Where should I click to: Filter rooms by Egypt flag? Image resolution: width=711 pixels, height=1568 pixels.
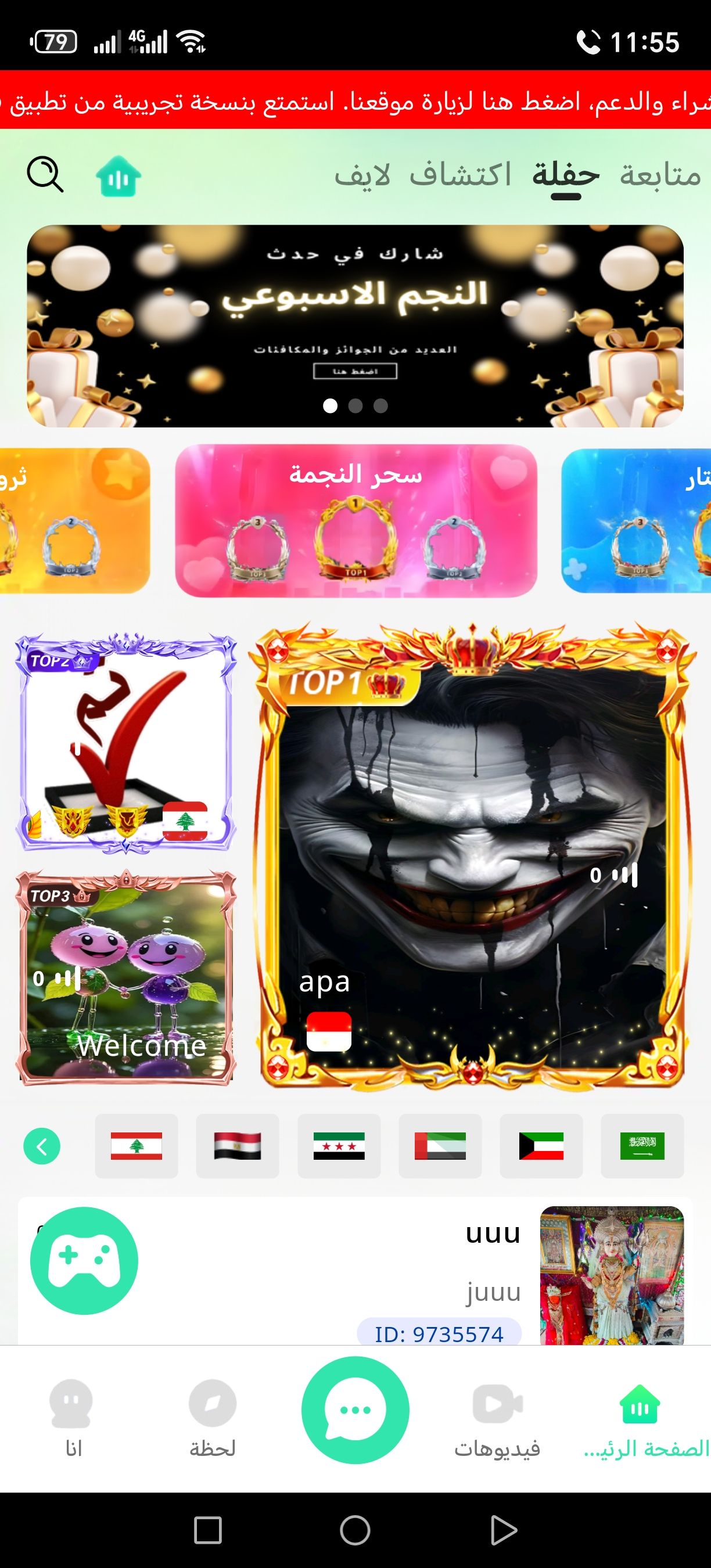click(238, 1146)
